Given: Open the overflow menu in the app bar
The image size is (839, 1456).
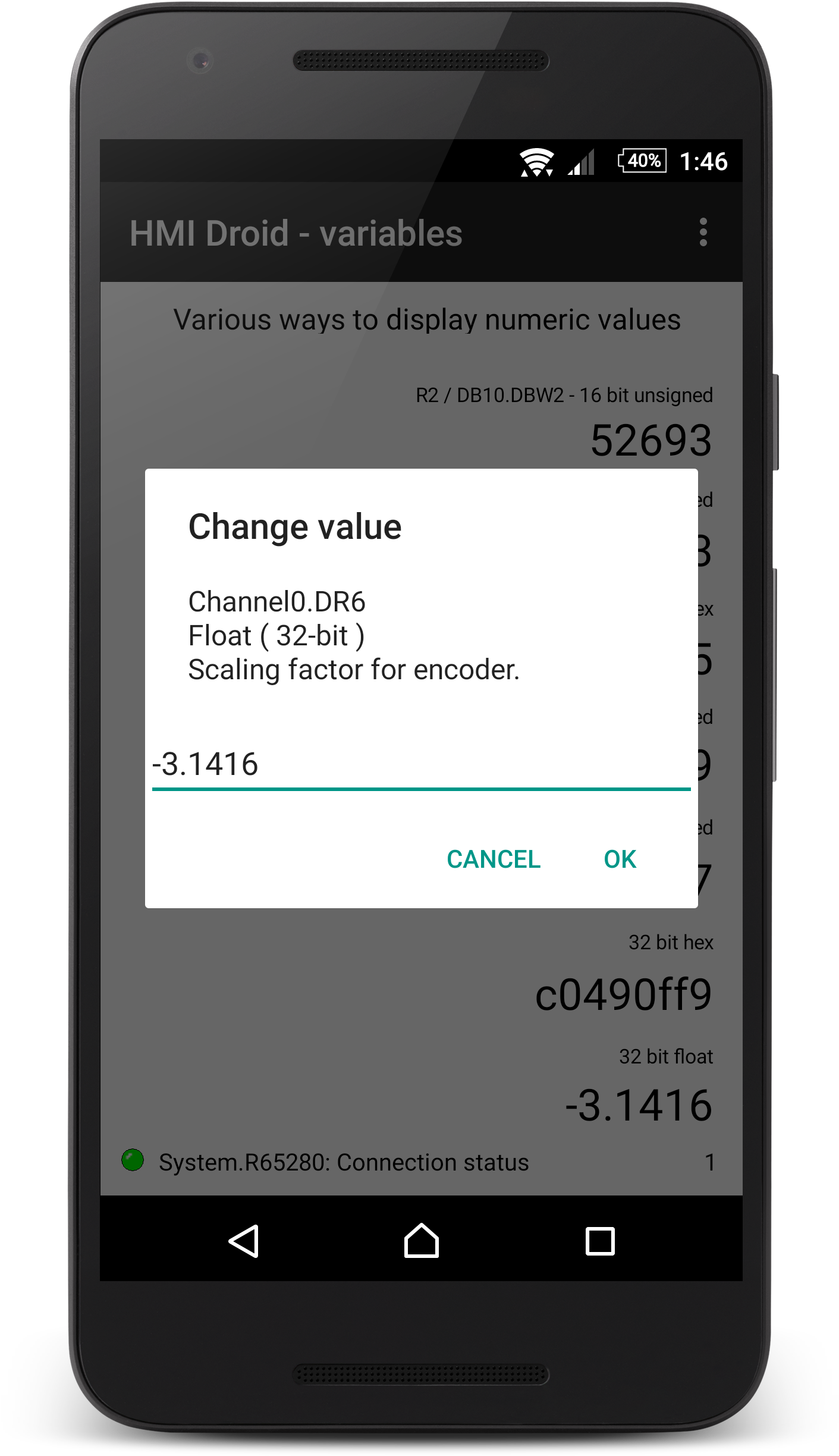Looking at the screenshot, I should pos(703,232).
